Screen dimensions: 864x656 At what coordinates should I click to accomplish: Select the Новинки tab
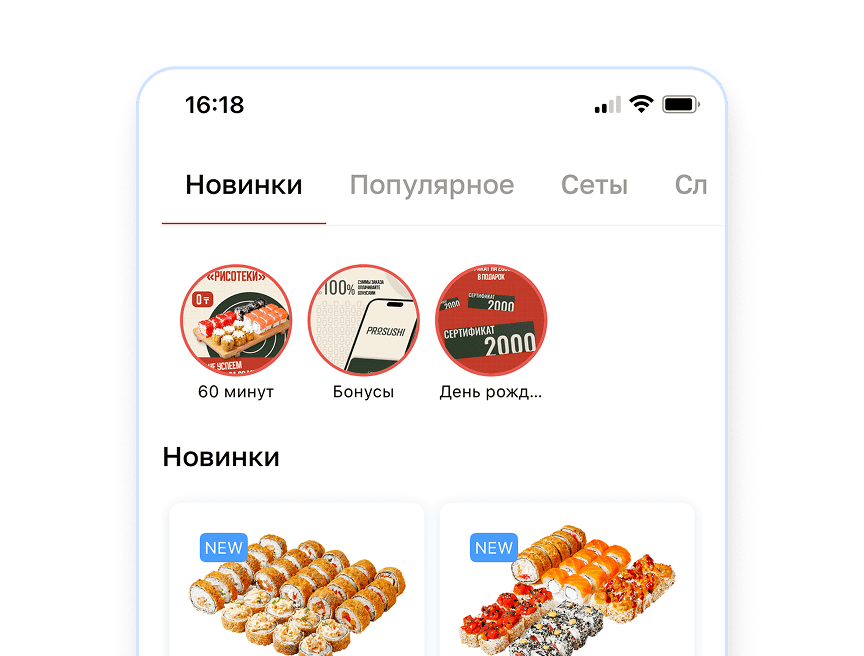[x=243, y=185]
